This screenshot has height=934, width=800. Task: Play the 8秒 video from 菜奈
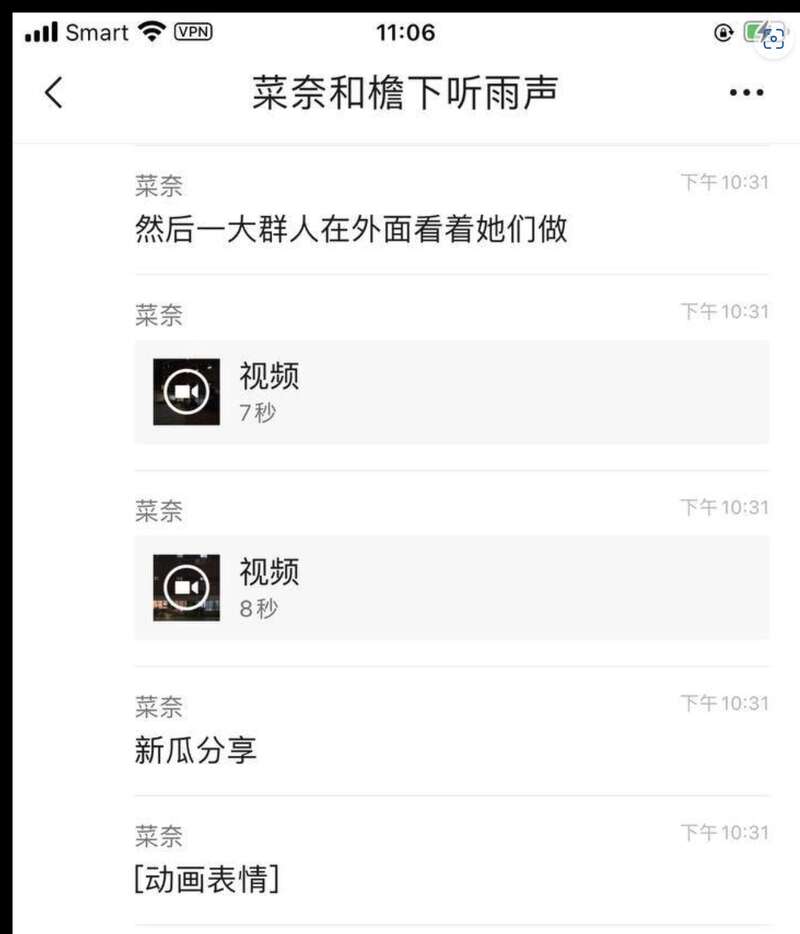[x=187, y=587]
